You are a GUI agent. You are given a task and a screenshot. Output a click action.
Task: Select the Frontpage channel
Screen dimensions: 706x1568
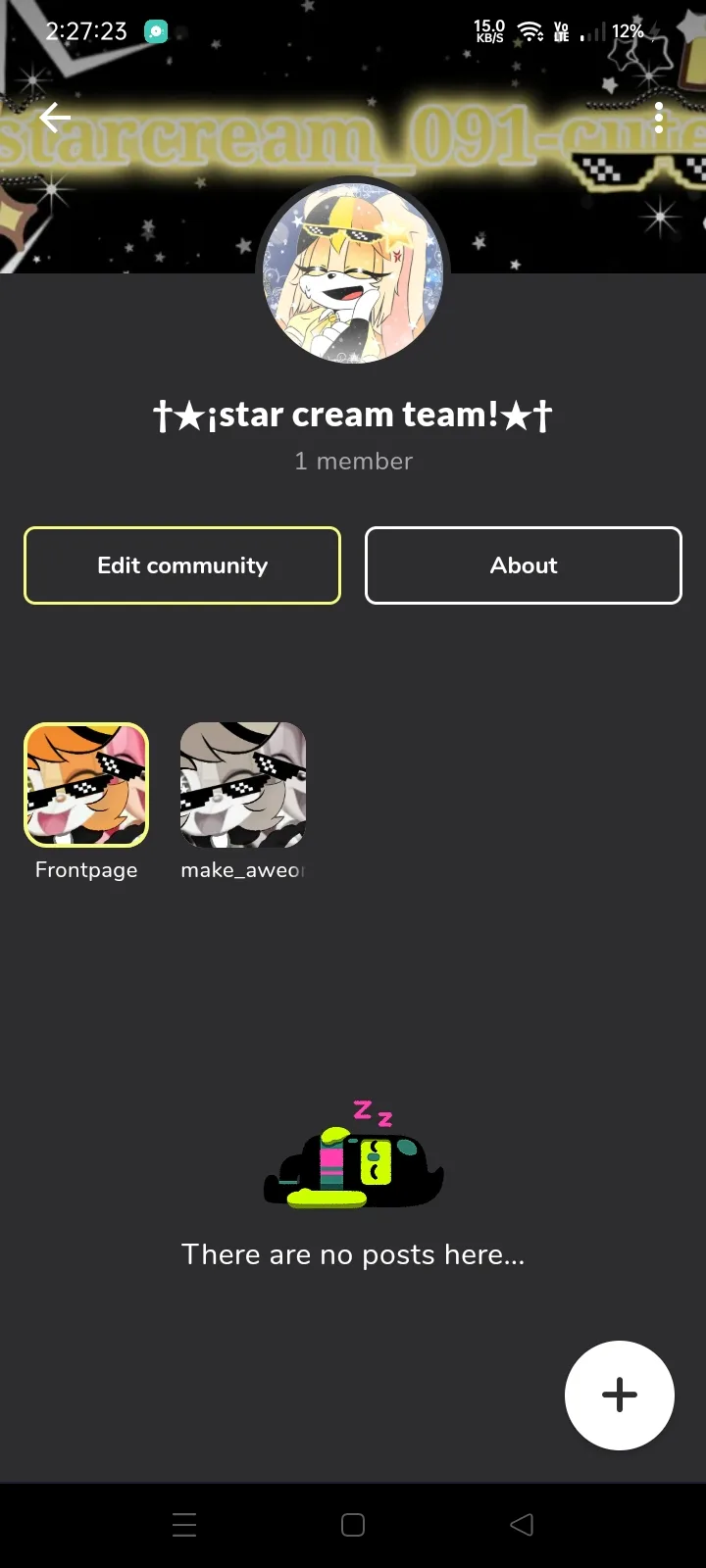click(86, 785)
